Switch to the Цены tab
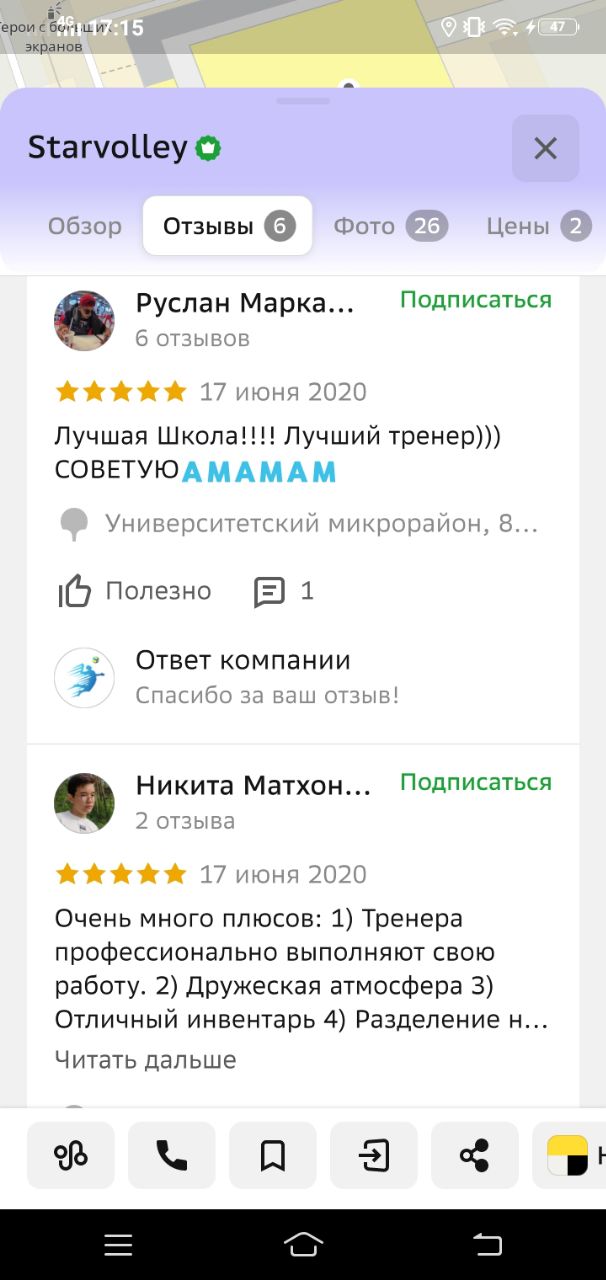606x1280 pixels. point(535,226)
